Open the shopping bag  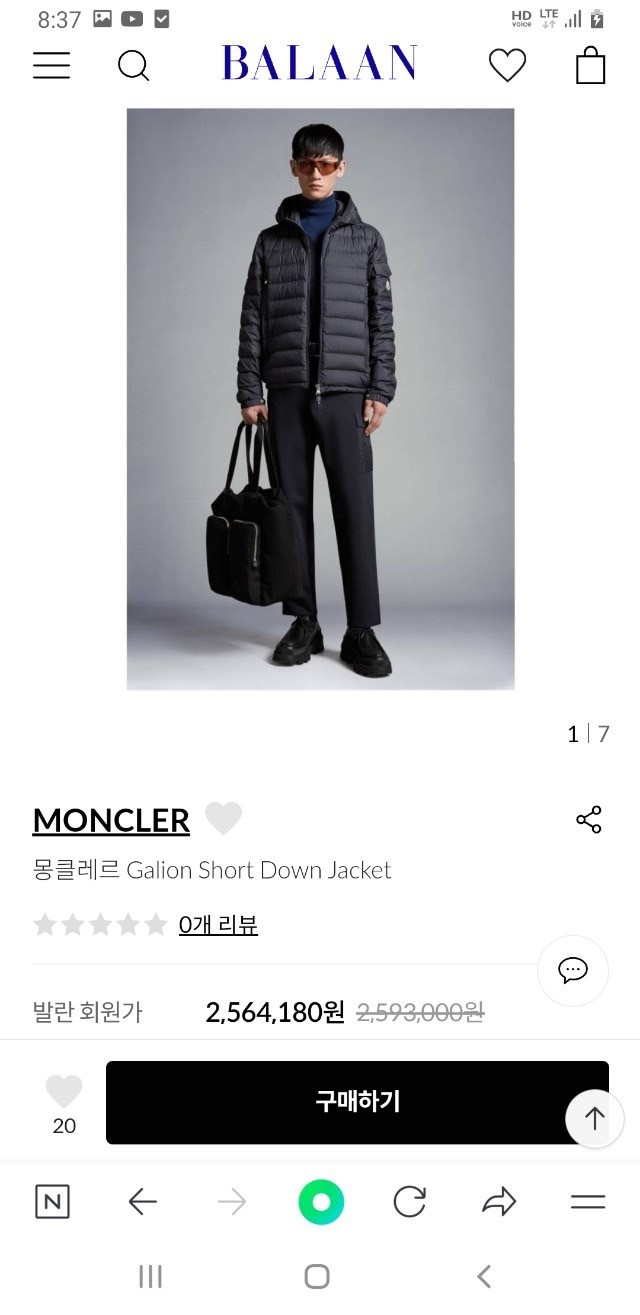click(x=591, y=65)
